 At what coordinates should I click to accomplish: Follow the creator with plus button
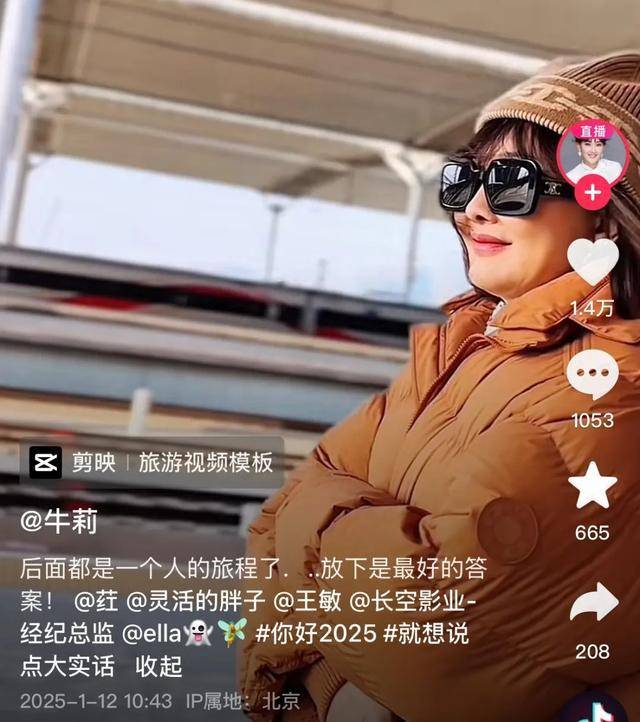[x=593, y=191]
